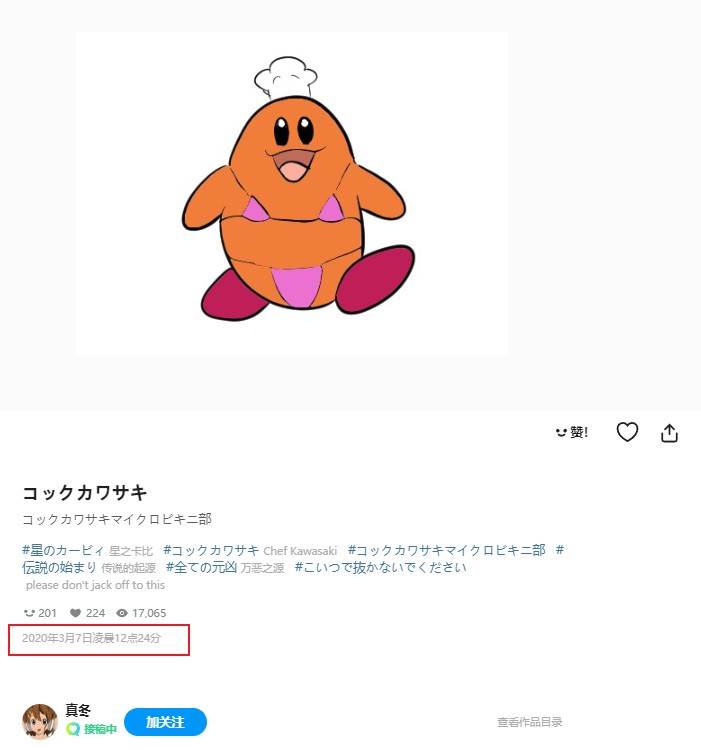Viewport: 701px width, 750px height.
Task: View the works list via 查看作品目录
Action: pos(529,722)
